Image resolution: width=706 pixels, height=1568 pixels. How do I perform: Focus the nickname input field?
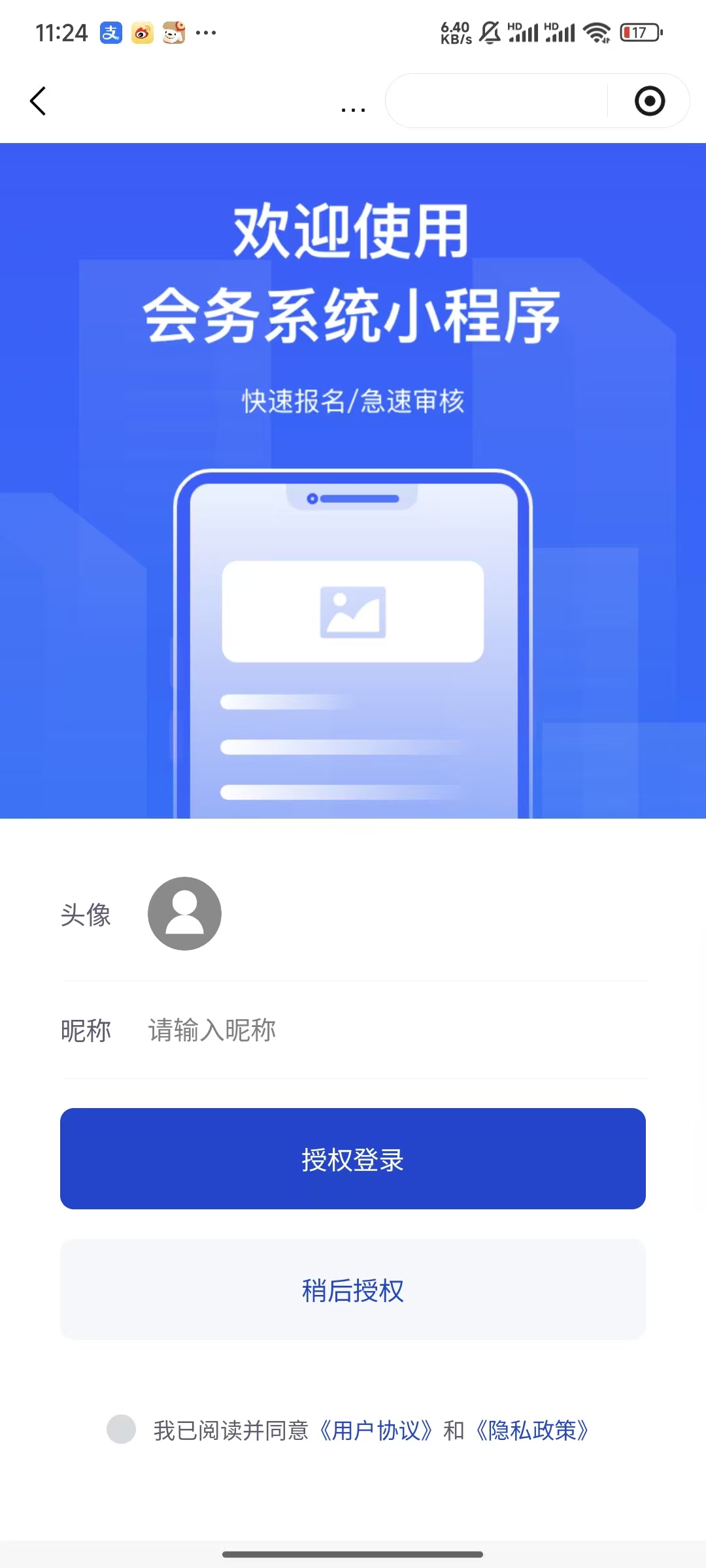click(392, 1030)
